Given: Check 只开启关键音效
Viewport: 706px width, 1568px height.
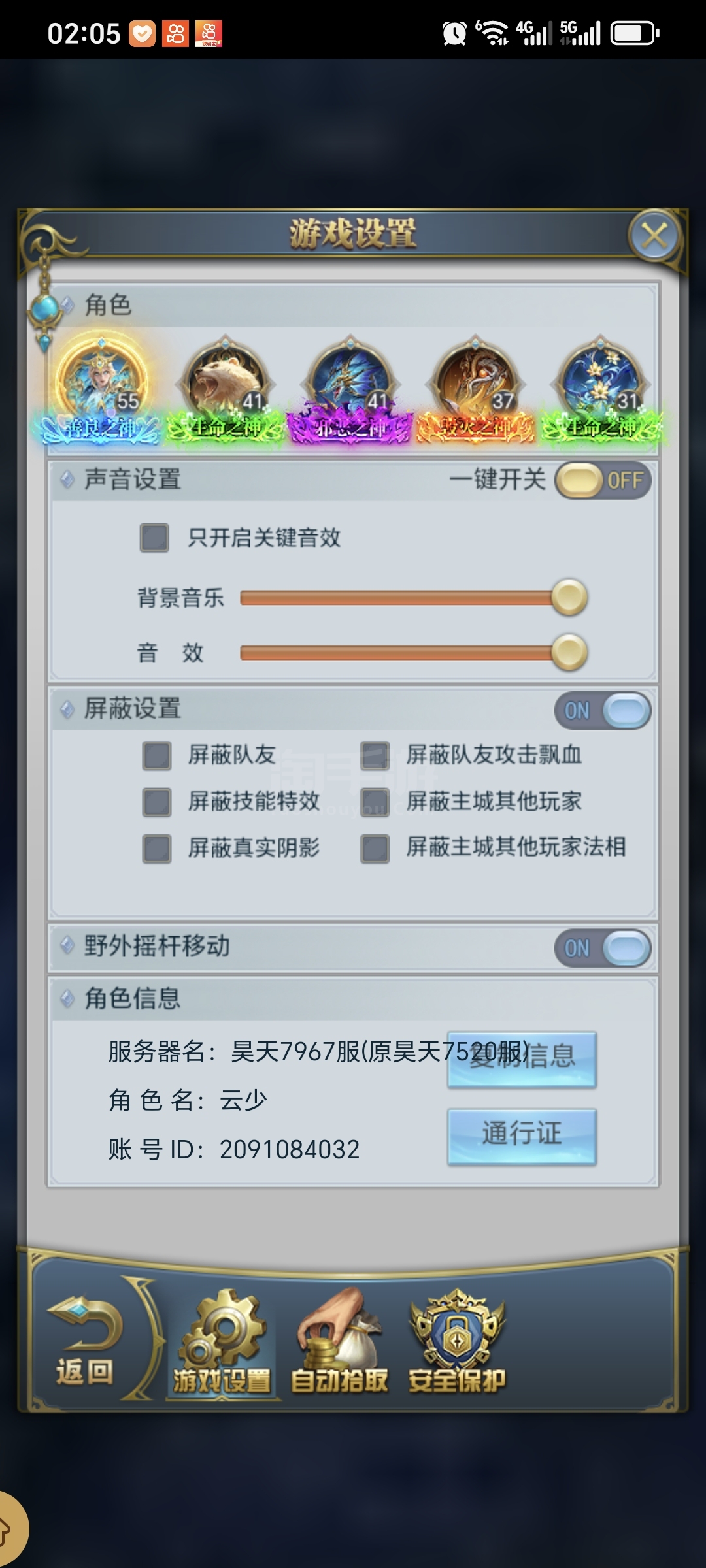Looking at the screenshot, I should (x=154, y=538).
